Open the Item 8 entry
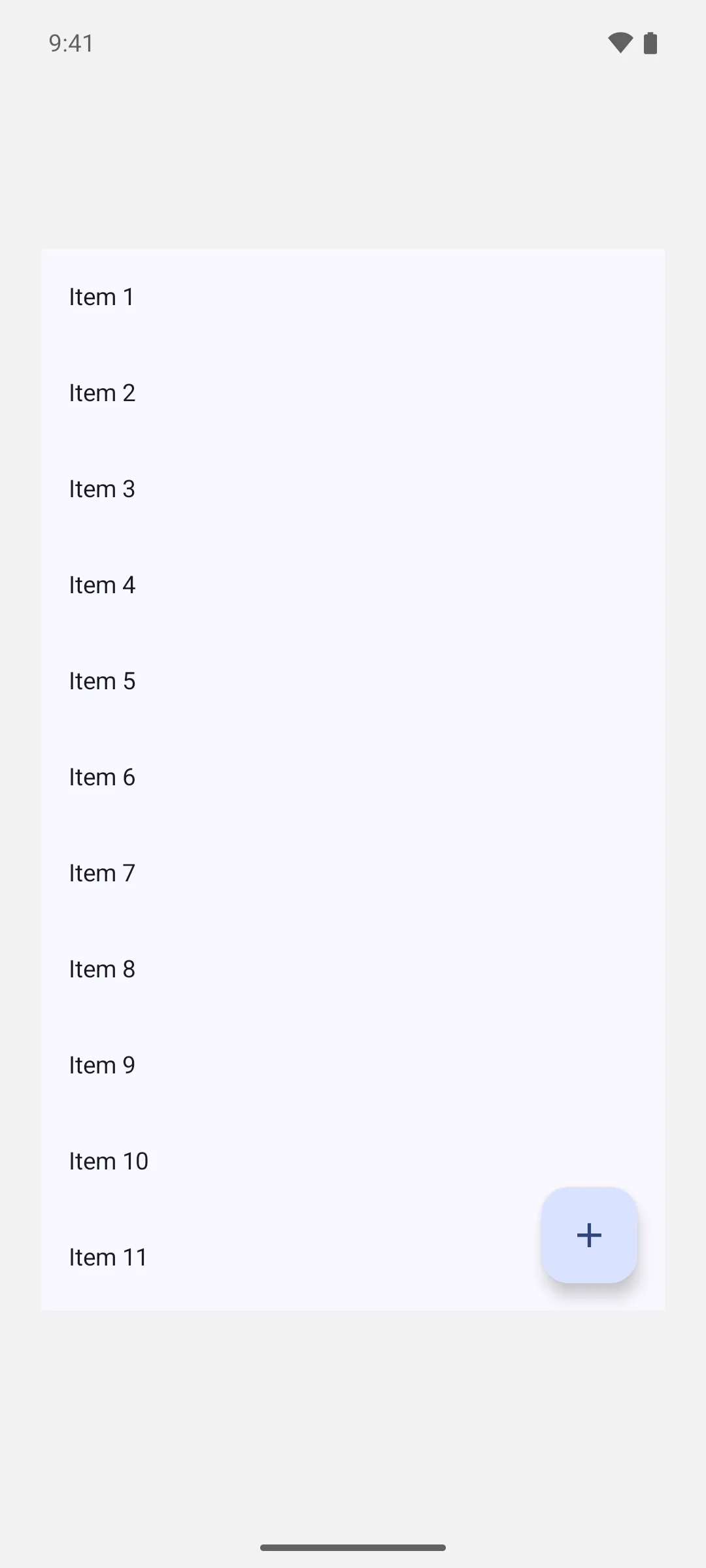 [353, 970]
